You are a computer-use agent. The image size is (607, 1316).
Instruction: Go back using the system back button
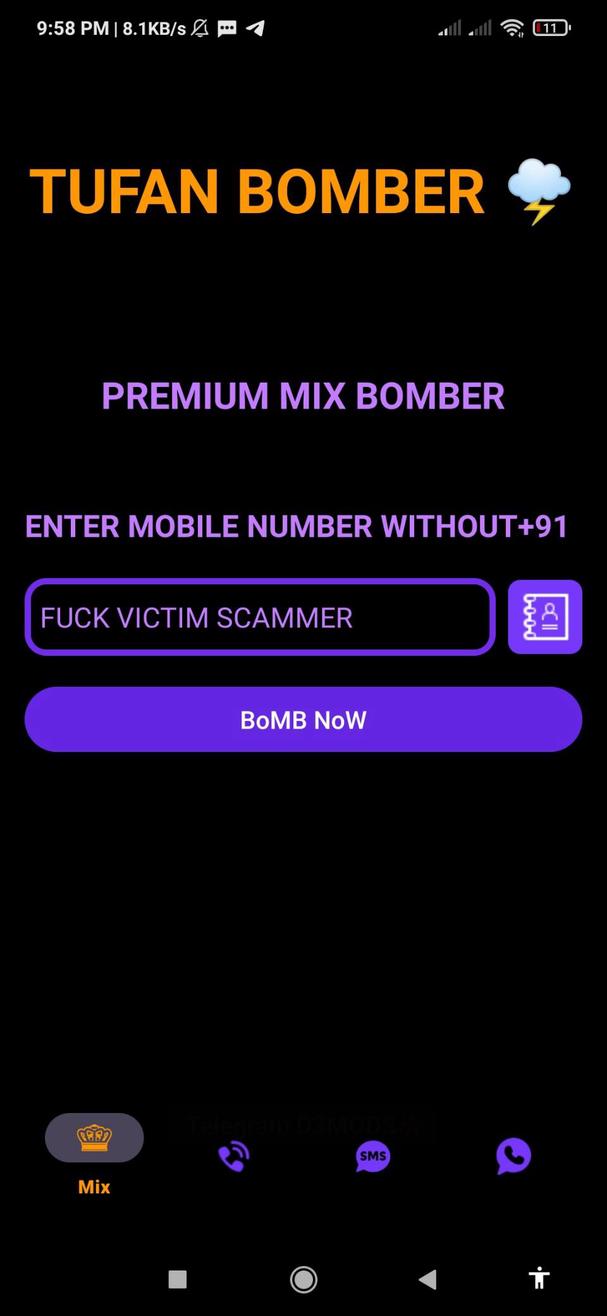click(x=427, y=1278)
